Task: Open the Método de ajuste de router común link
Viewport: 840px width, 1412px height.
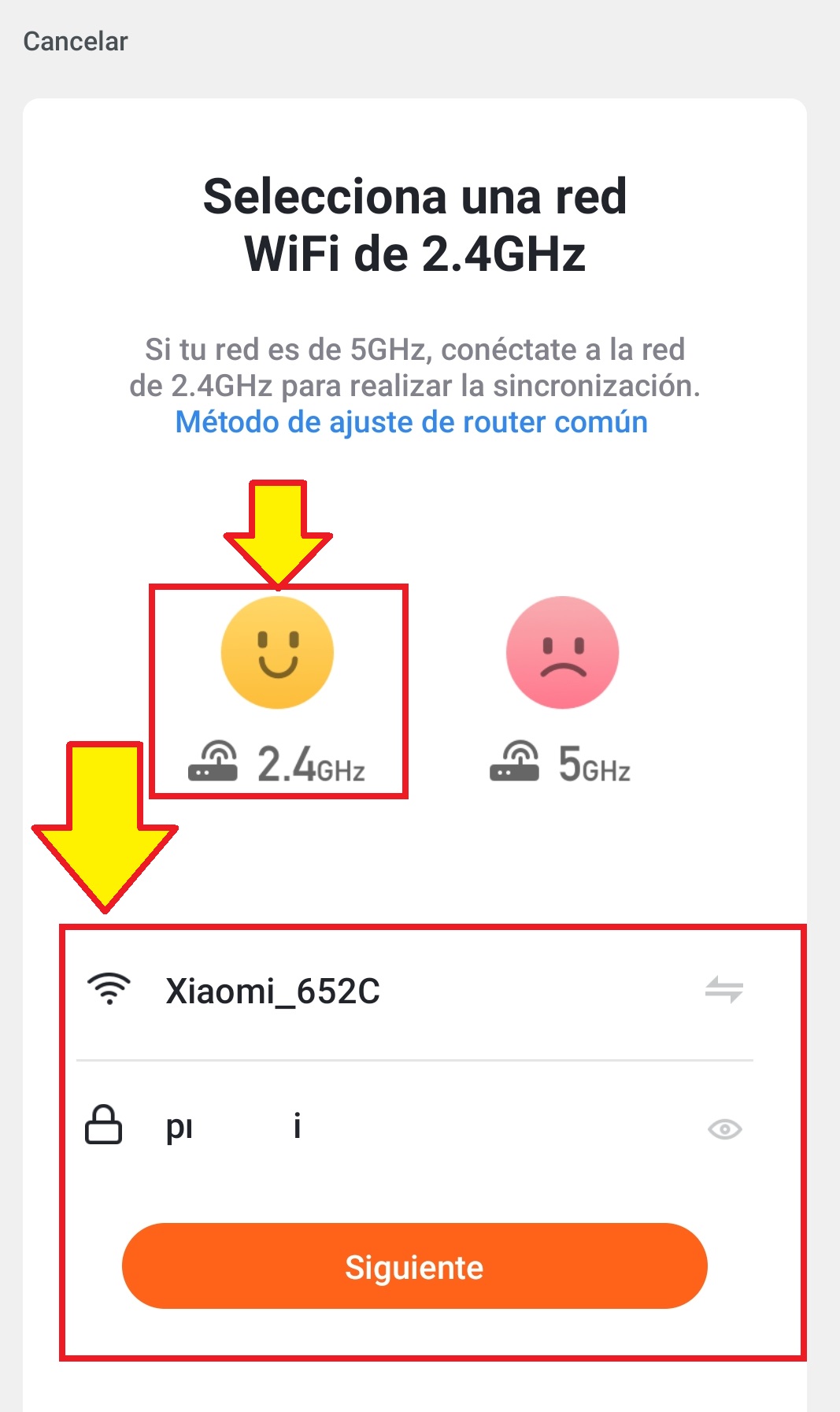Action: (x=411, y=422)
